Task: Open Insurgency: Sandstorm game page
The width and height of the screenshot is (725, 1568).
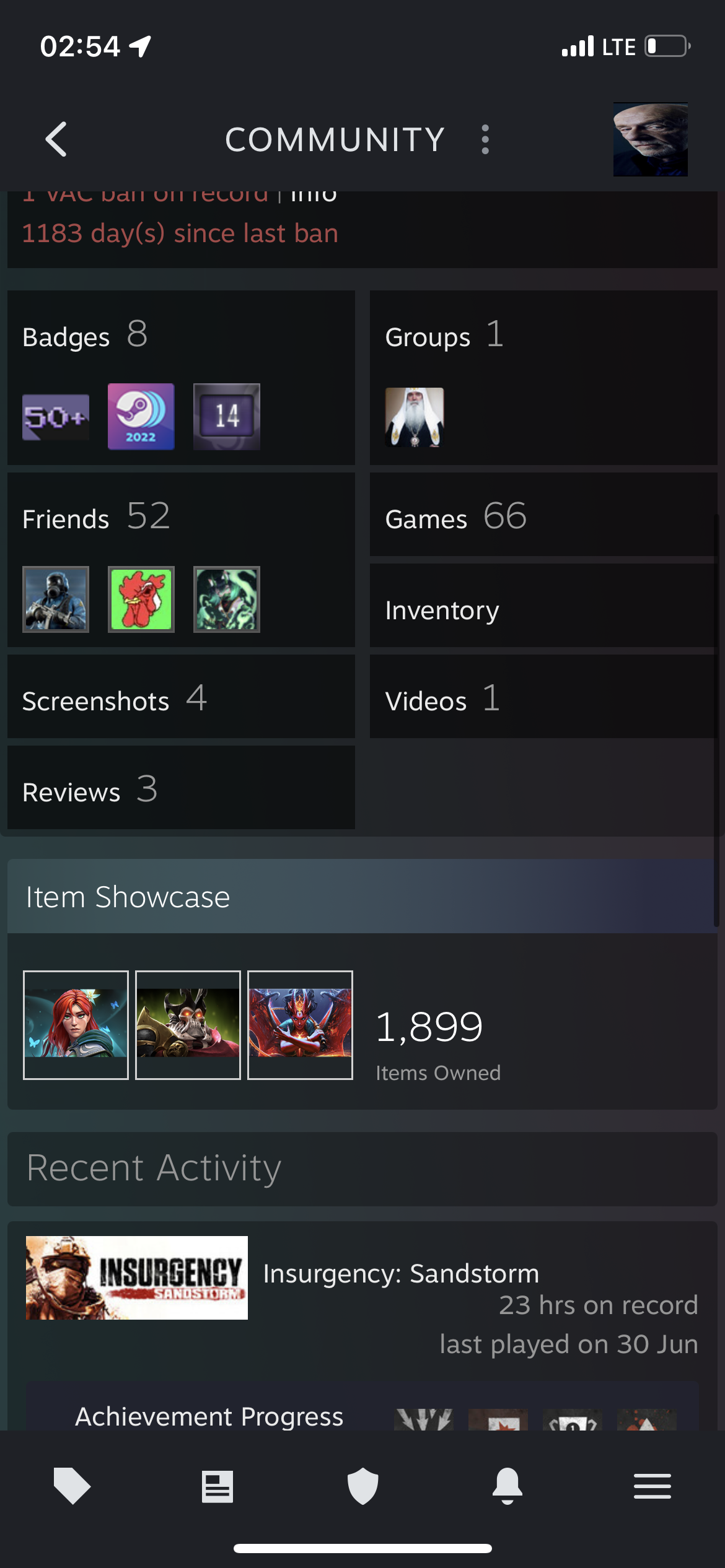Action: tap(400, 1273)
